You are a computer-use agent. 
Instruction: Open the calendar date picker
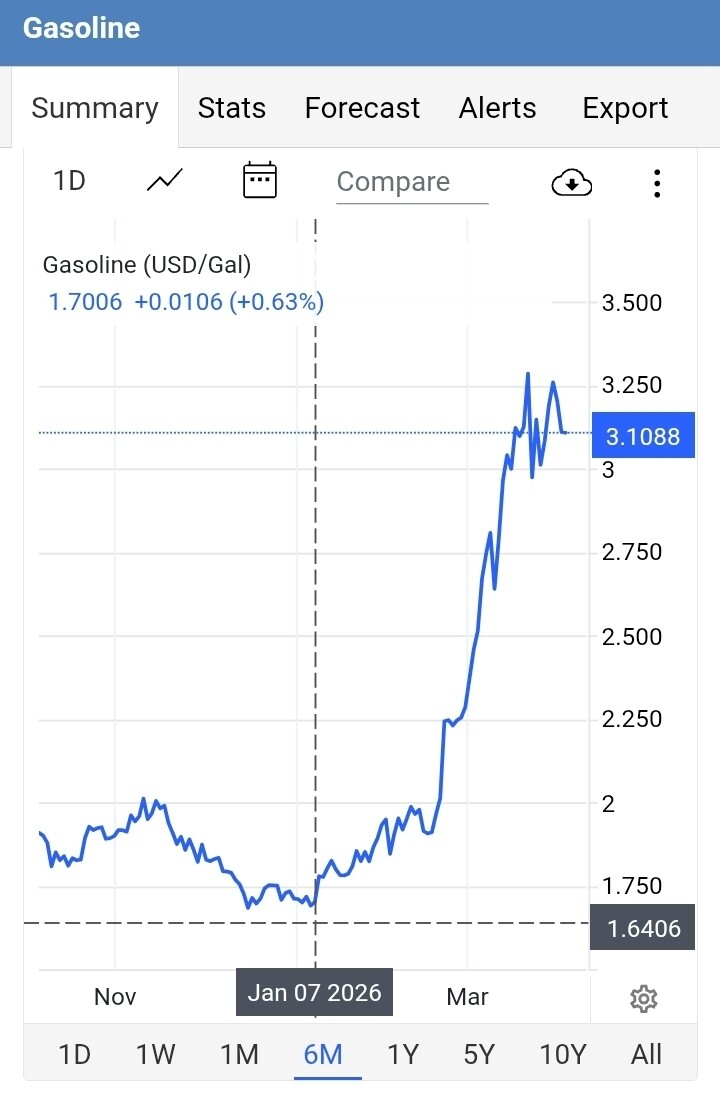point(260,181)
